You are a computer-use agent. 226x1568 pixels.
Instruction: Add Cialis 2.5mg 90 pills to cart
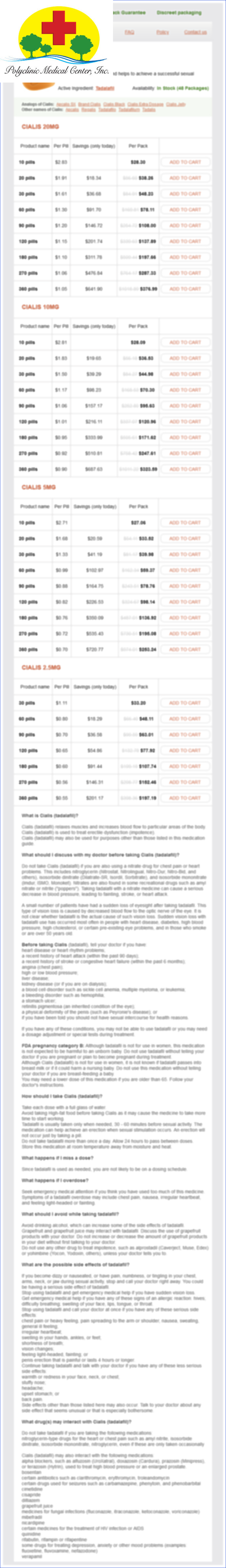[185, 734]
